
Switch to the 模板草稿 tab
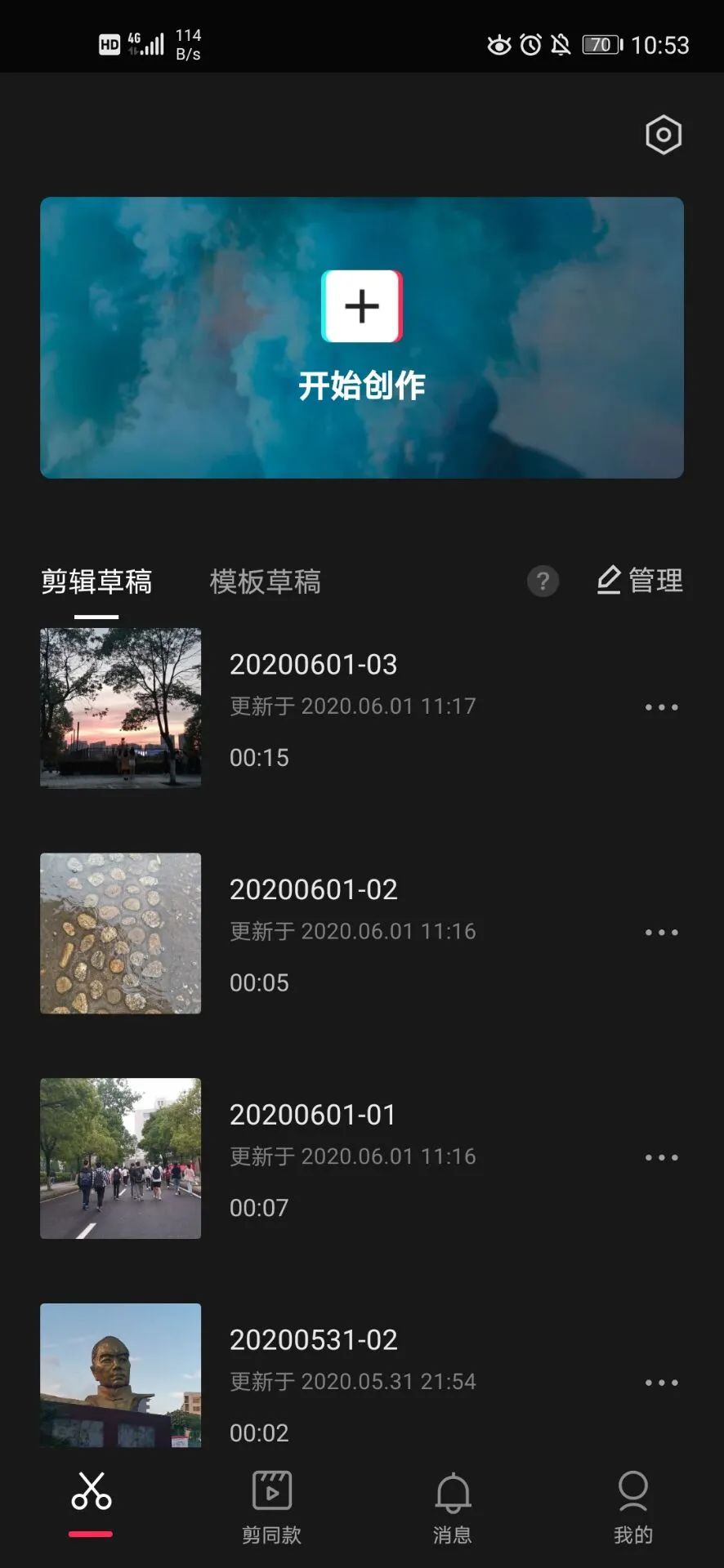click(x=265, y=581)
